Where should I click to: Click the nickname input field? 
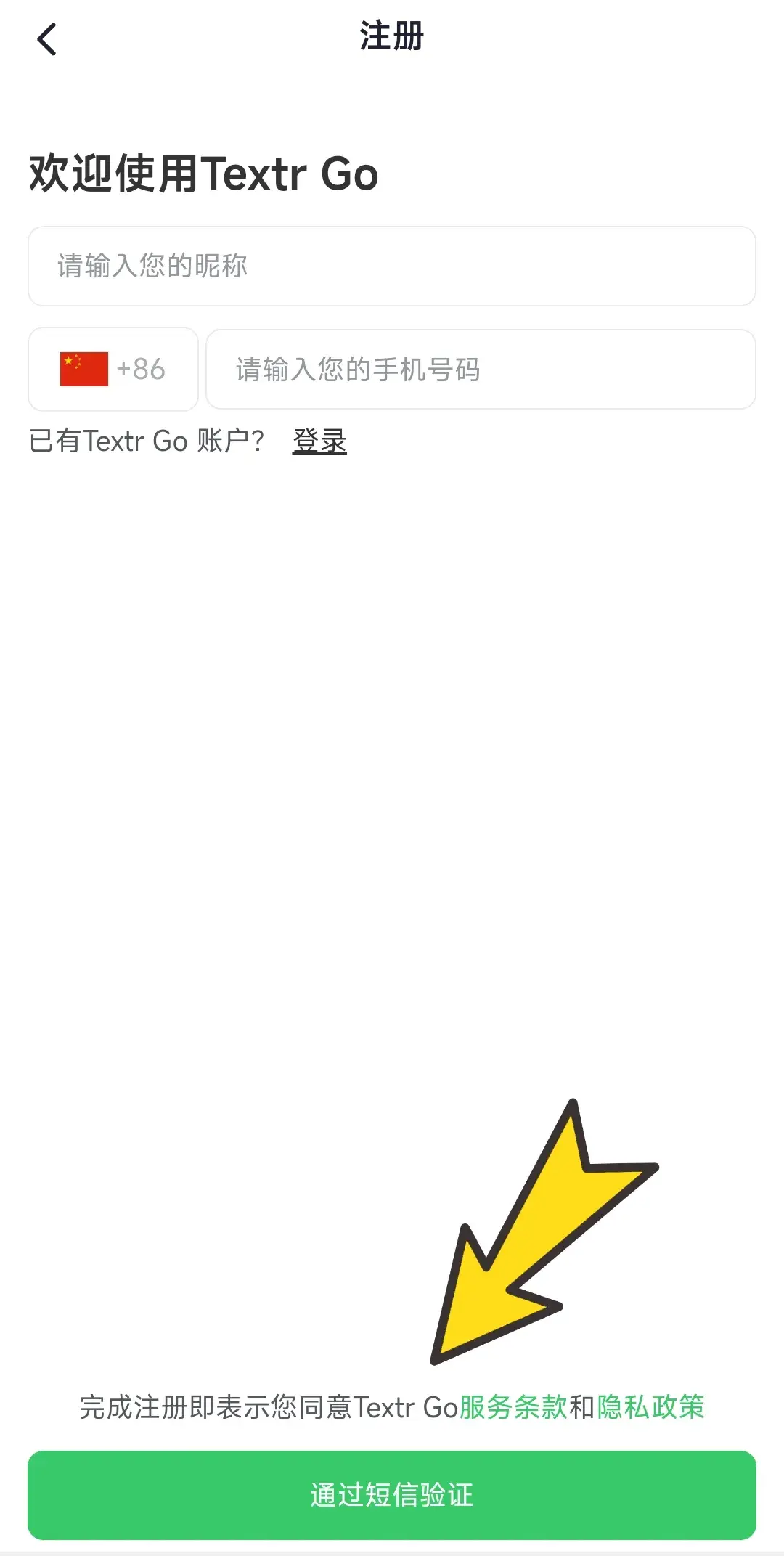point(392,266)
